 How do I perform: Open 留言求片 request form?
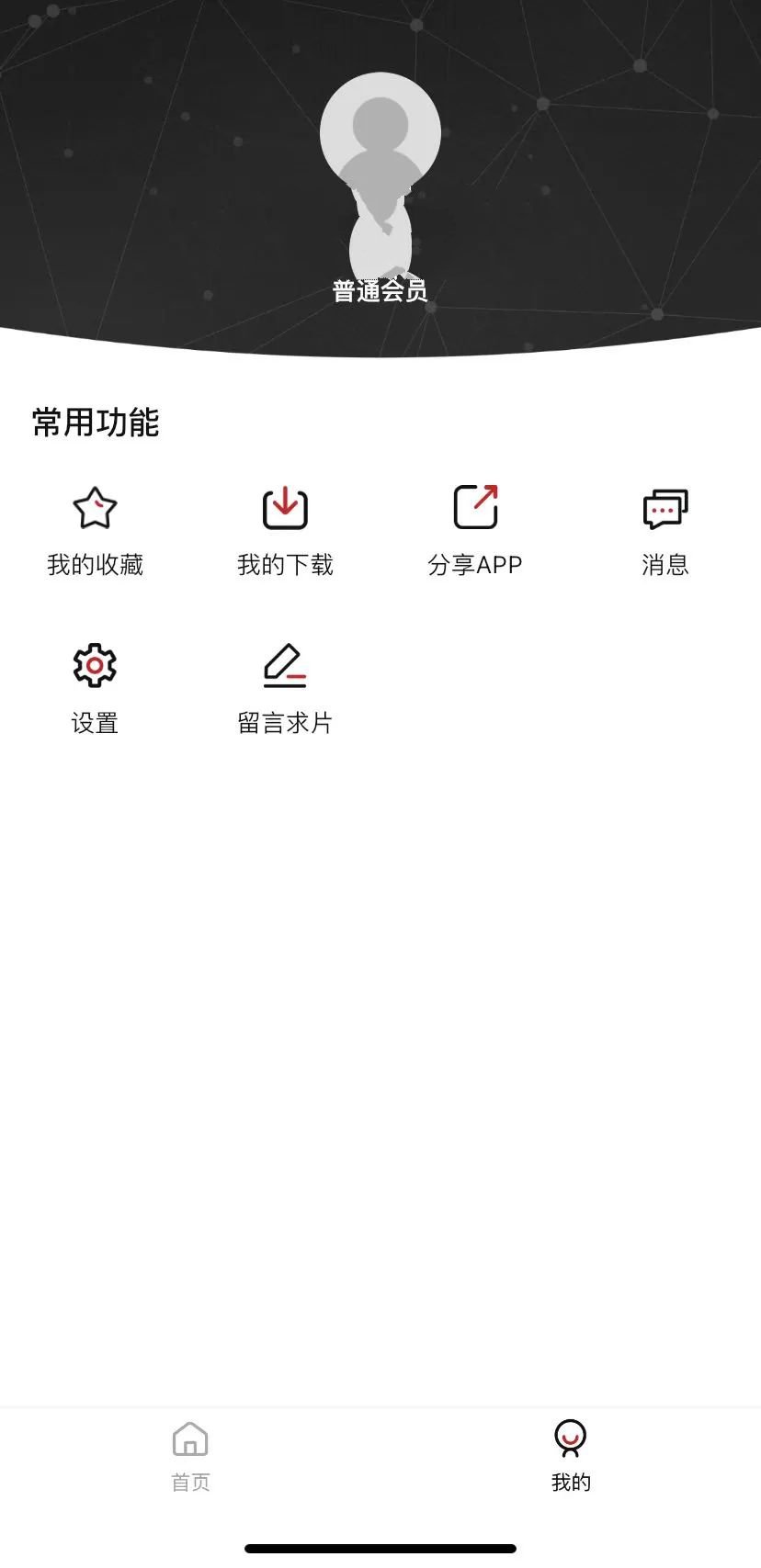[x=285, y=690]
